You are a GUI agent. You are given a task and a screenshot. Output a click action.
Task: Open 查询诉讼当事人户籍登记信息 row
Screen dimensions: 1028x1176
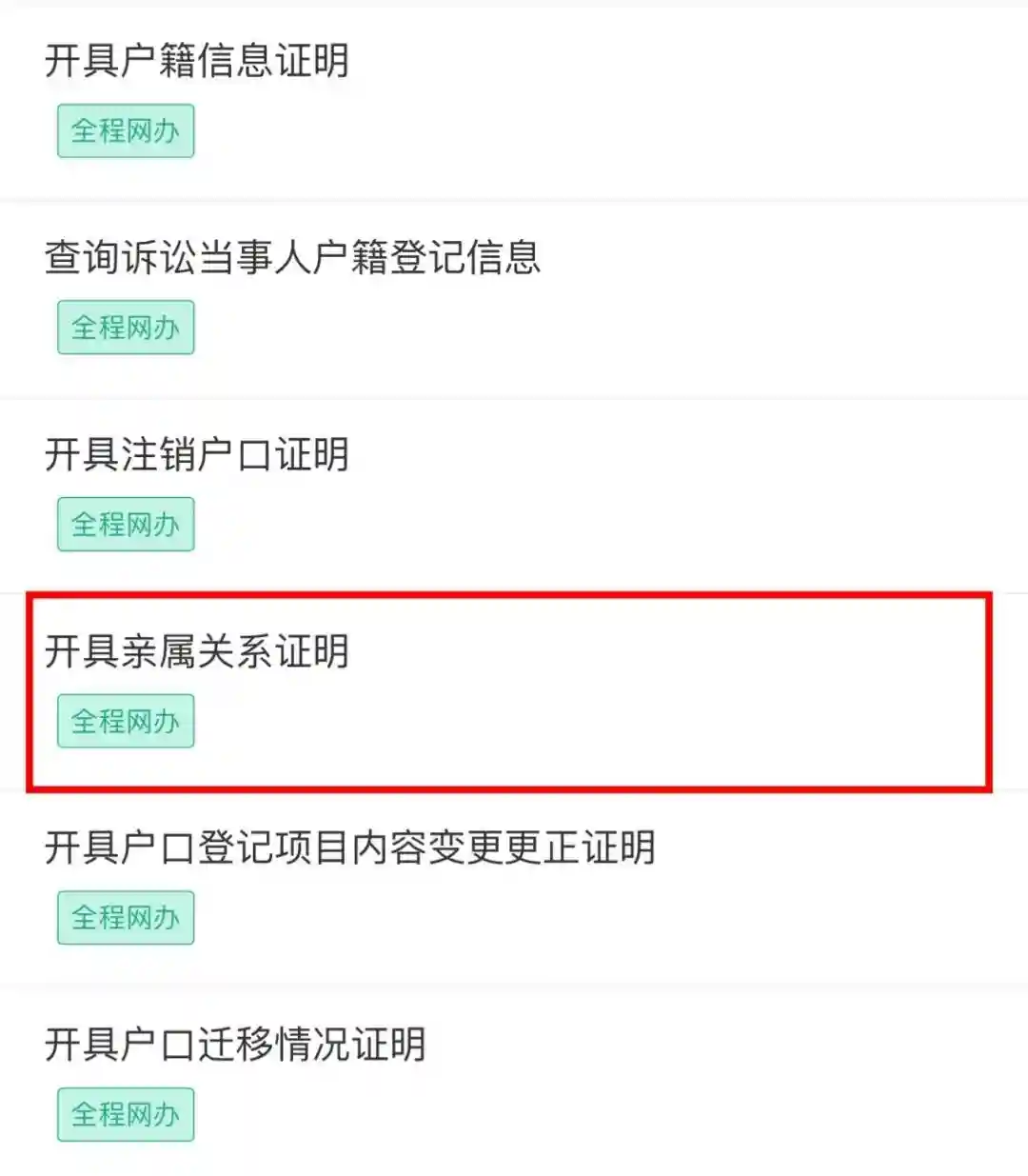point(292,258)
